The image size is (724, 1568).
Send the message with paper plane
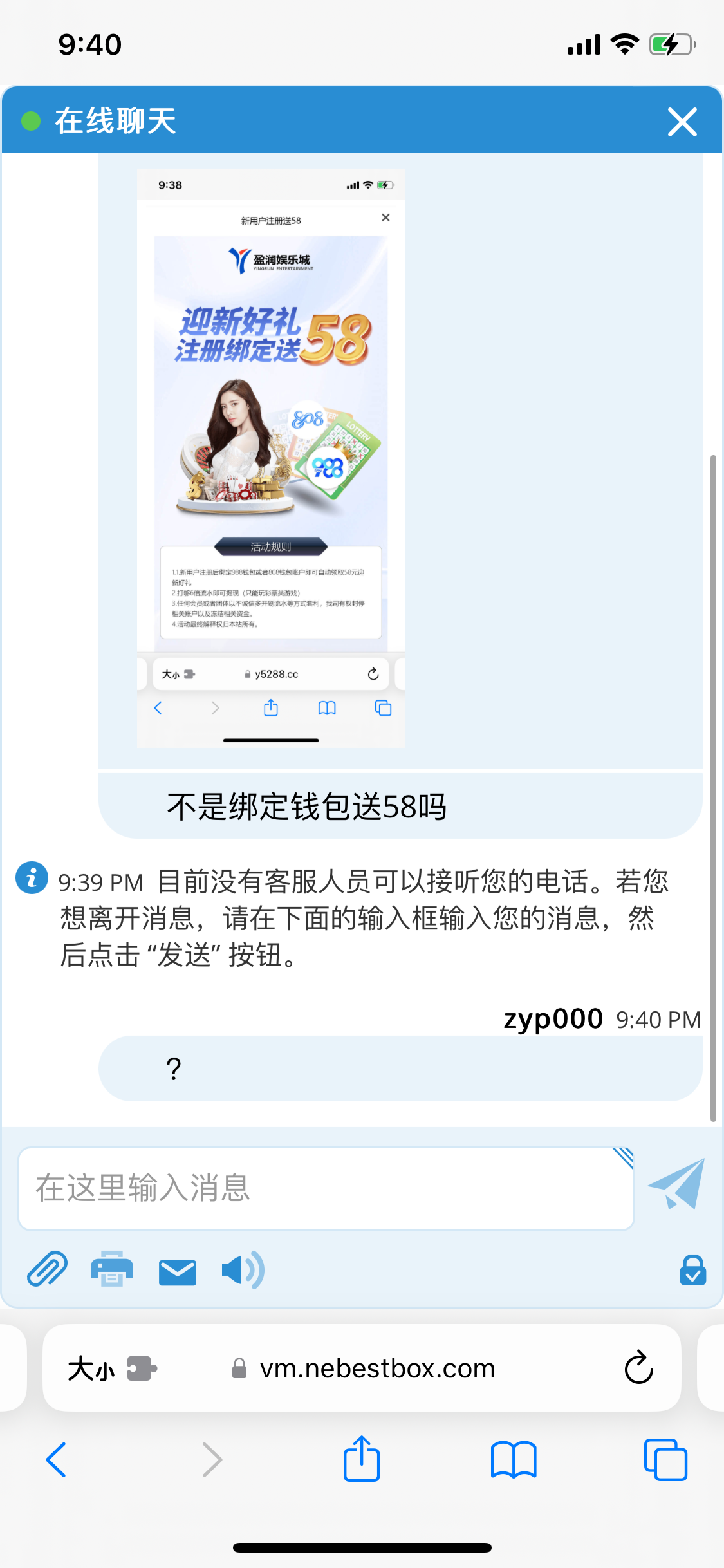(x=677, y=1184)
